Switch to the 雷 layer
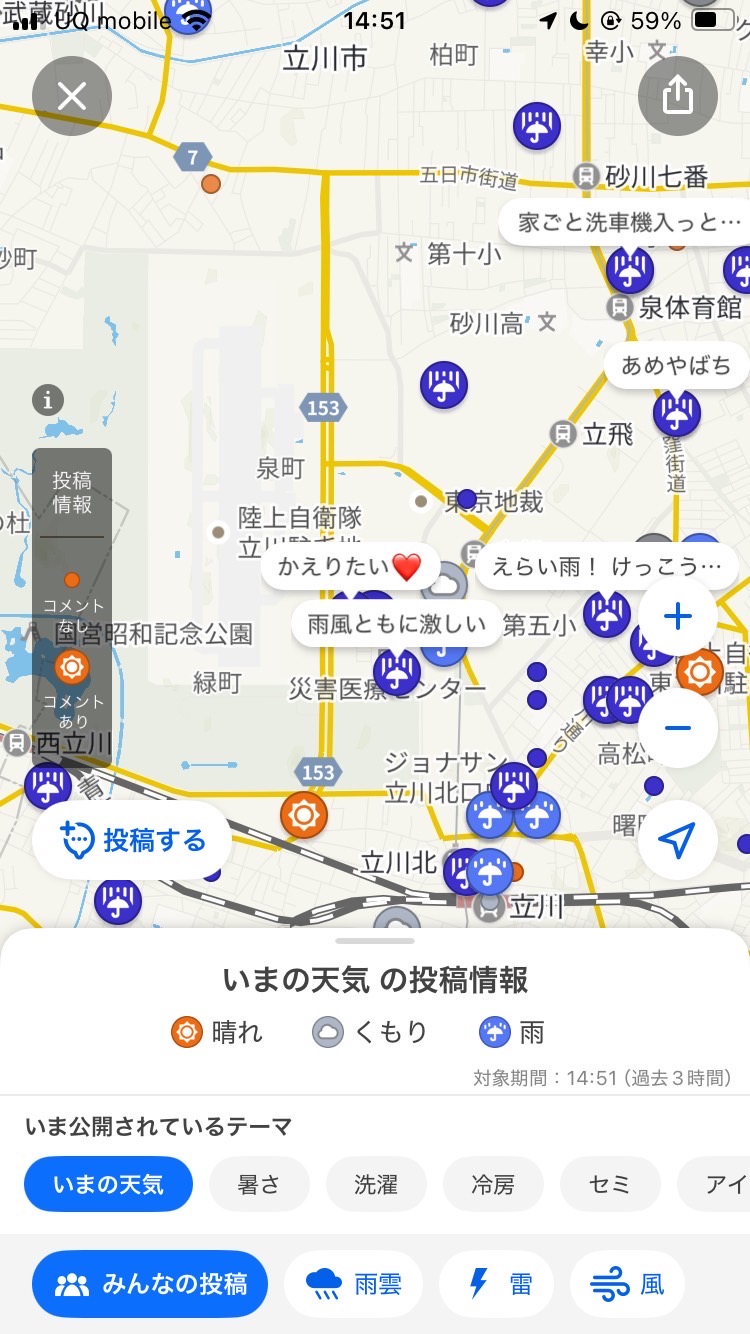The width and height of the screenshot is (750, 1334). tap(502, 1284)
